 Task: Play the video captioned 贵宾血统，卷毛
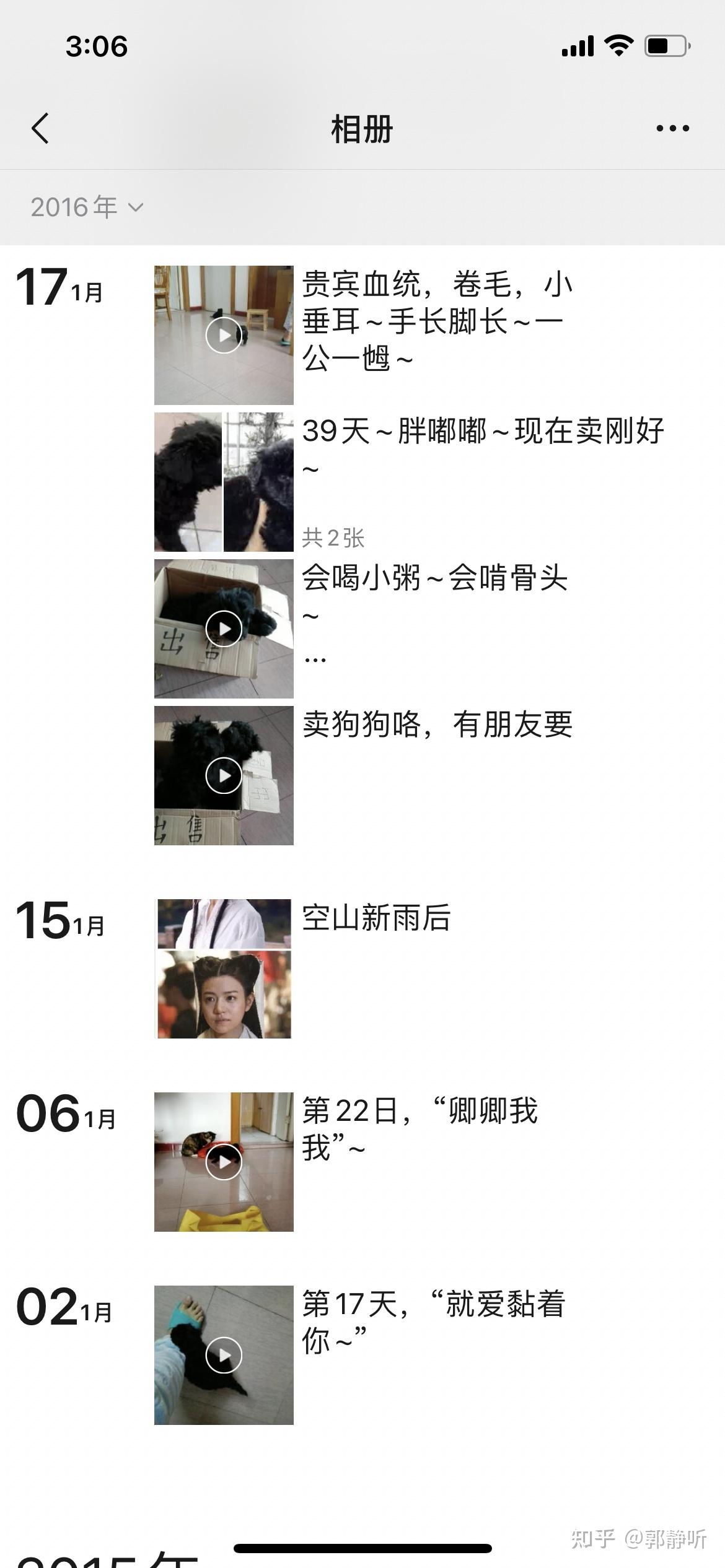pos(224,335)
